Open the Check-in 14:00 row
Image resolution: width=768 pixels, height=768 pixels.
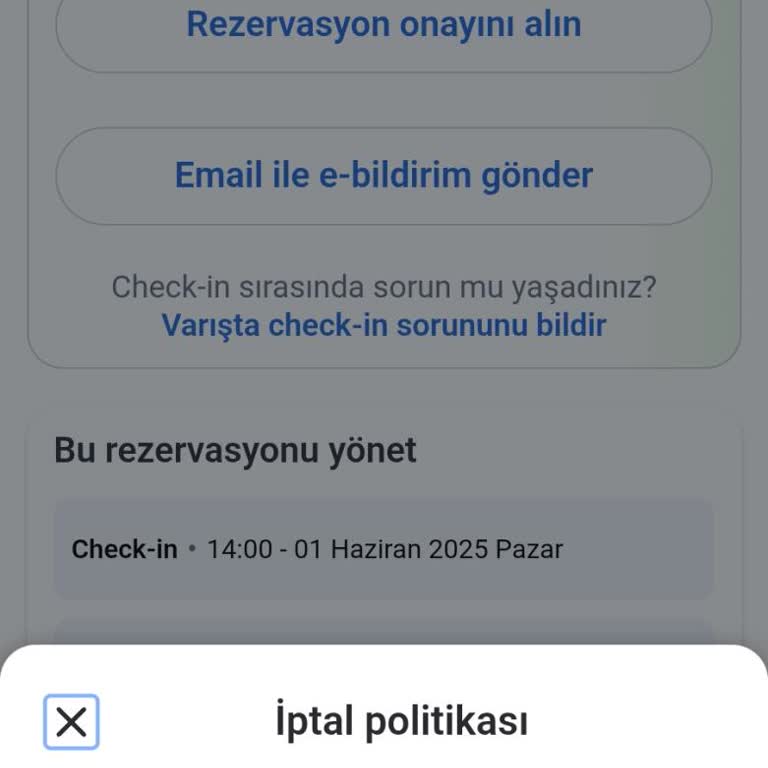(x=383, y=549)
